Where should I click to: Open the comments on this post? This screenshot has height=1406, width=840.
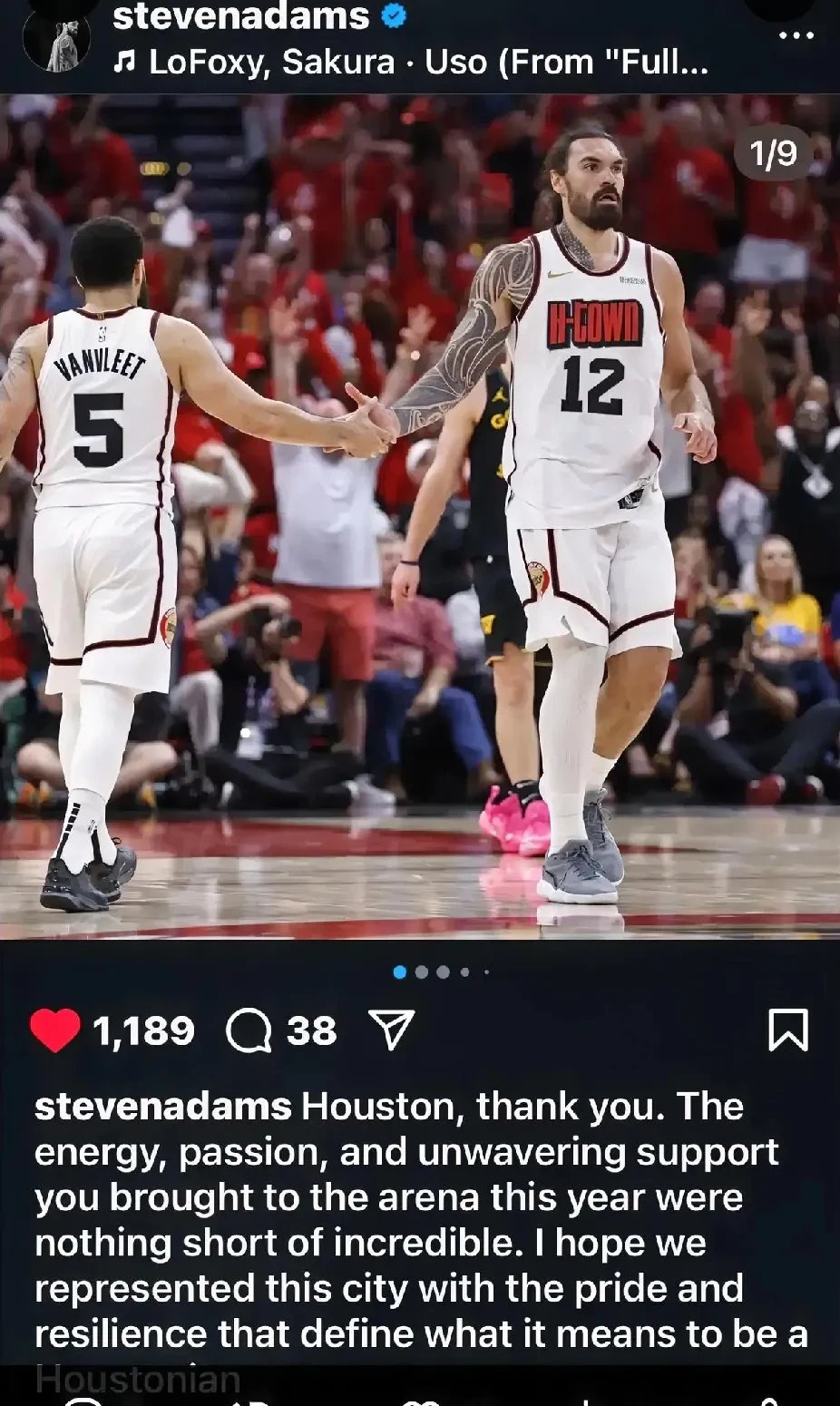(249, 1030)
